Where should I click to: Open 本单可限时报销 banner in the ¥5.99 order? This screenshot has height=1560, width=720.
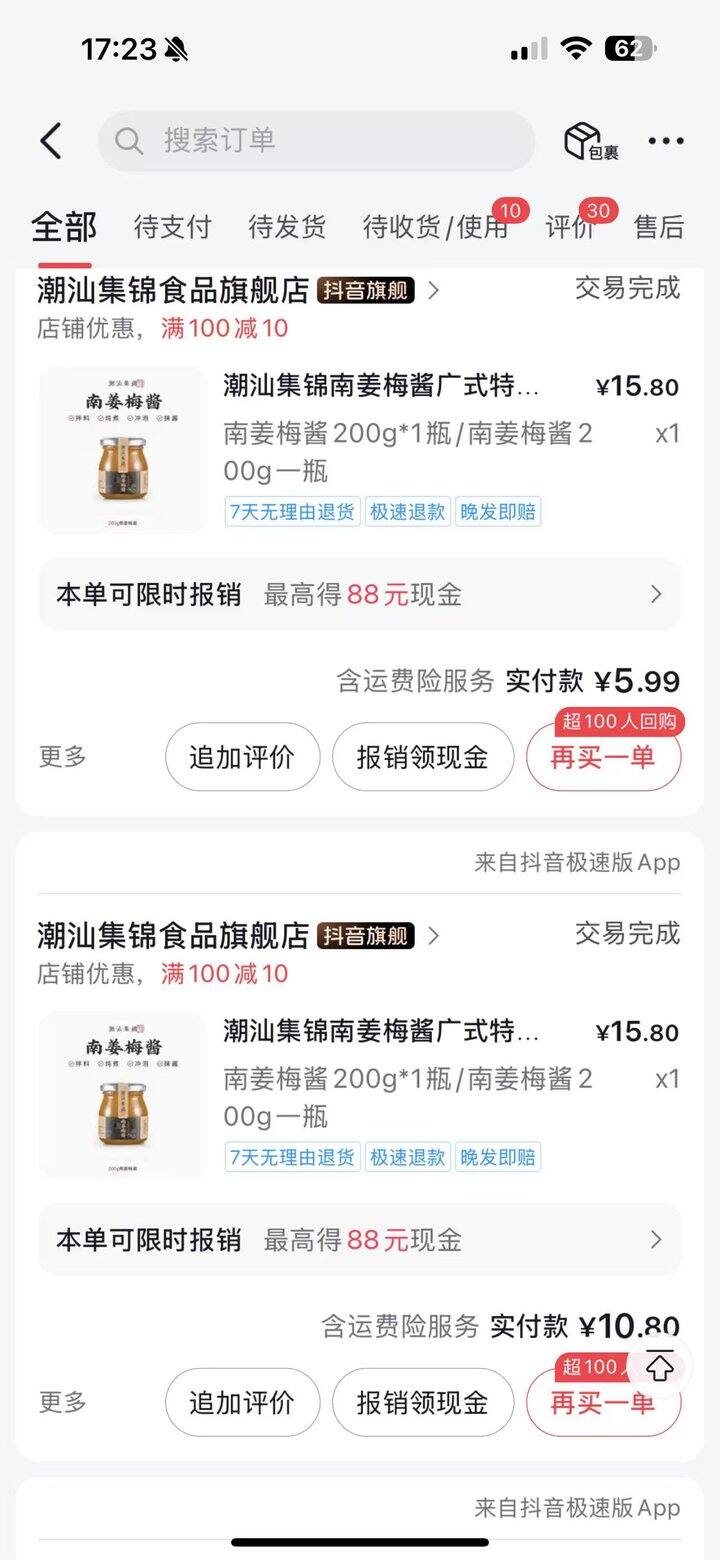tap(359, 595)
